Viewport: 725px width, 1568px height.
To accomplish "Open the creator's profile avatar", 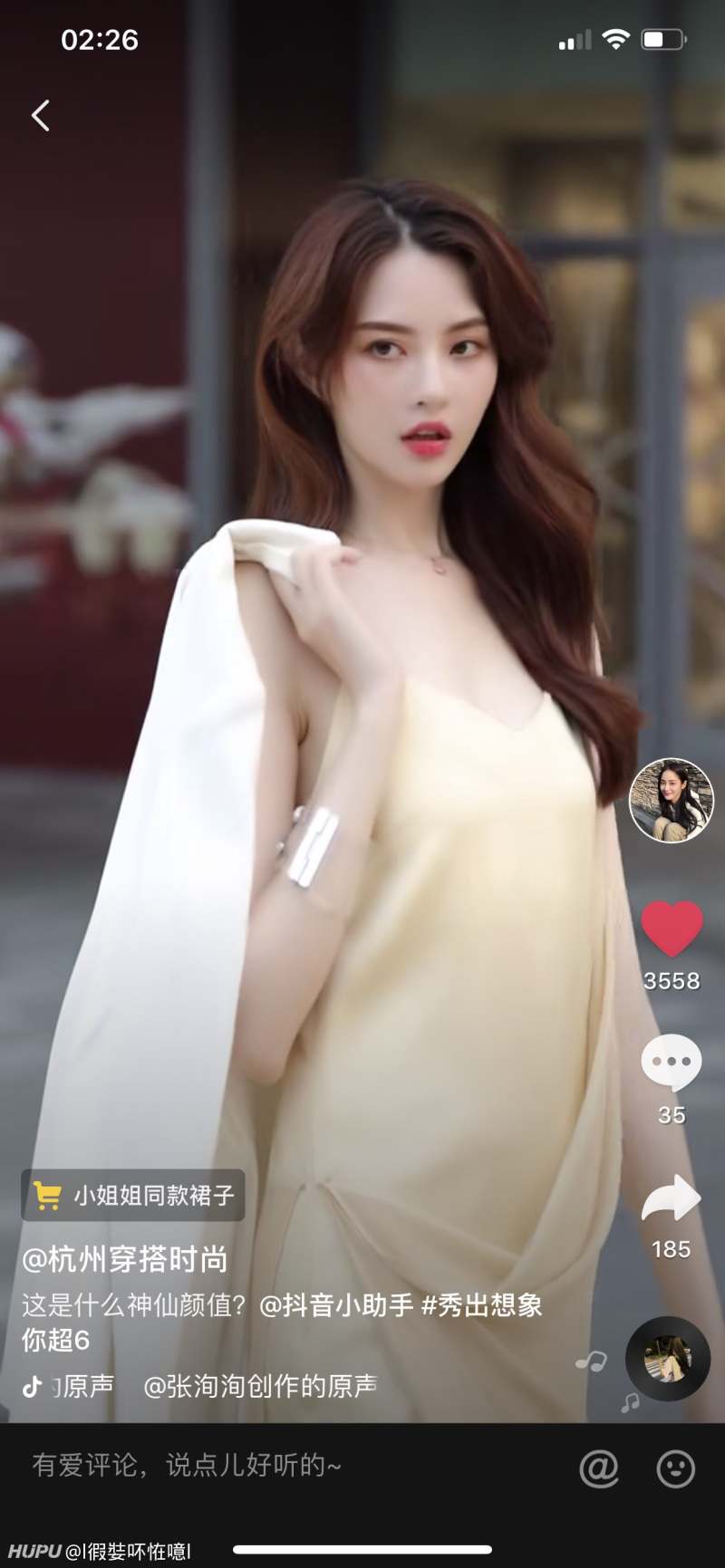I will coord(672,801).
